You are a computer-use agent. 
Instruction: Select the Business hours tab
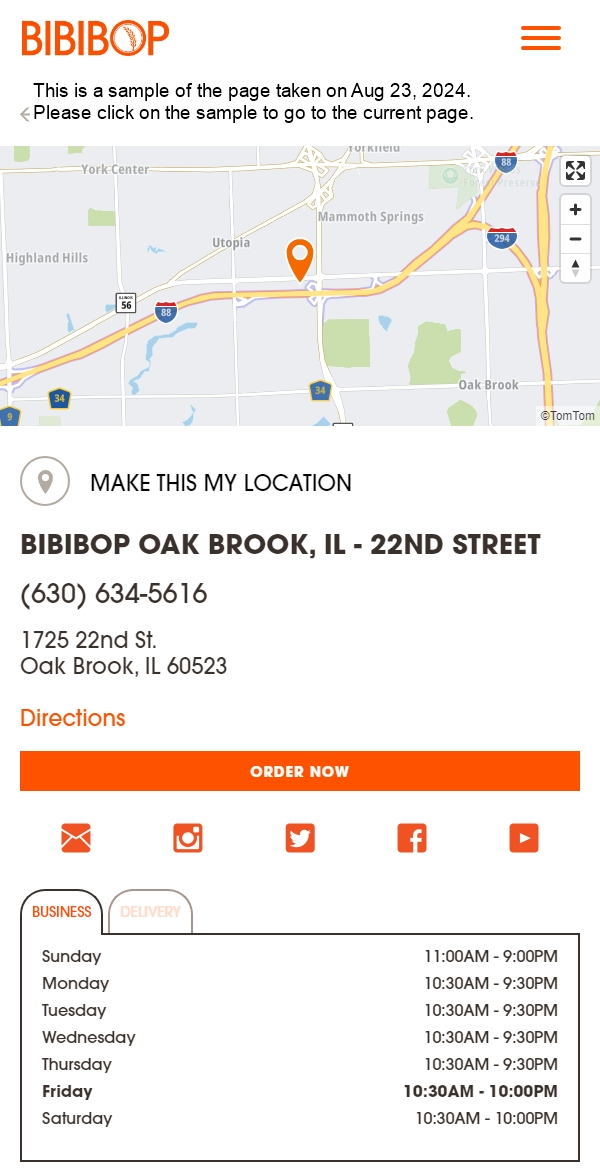(x=61, y=912)
